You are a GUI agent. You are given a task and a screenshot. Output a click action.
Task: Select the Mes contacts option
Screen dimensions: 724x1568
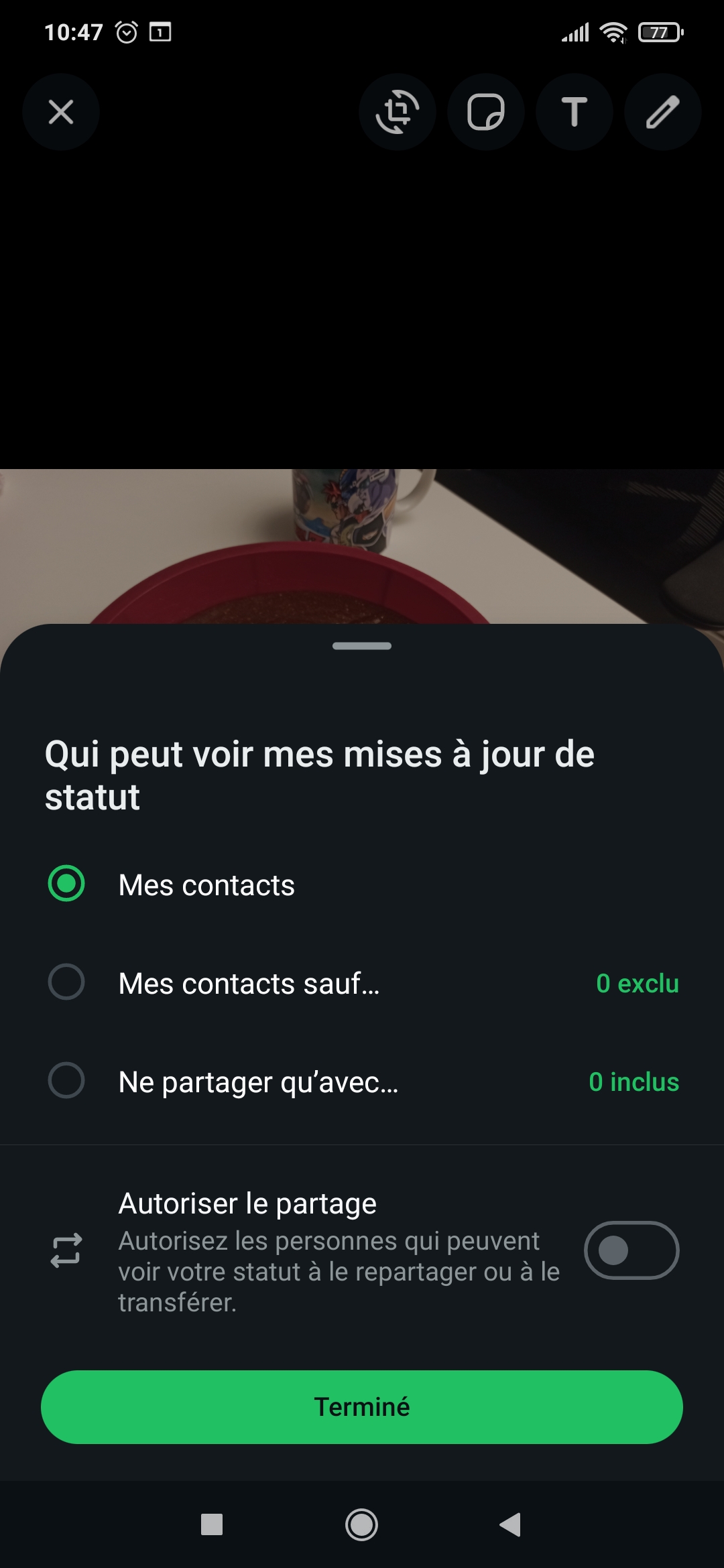tap(362, 885)
